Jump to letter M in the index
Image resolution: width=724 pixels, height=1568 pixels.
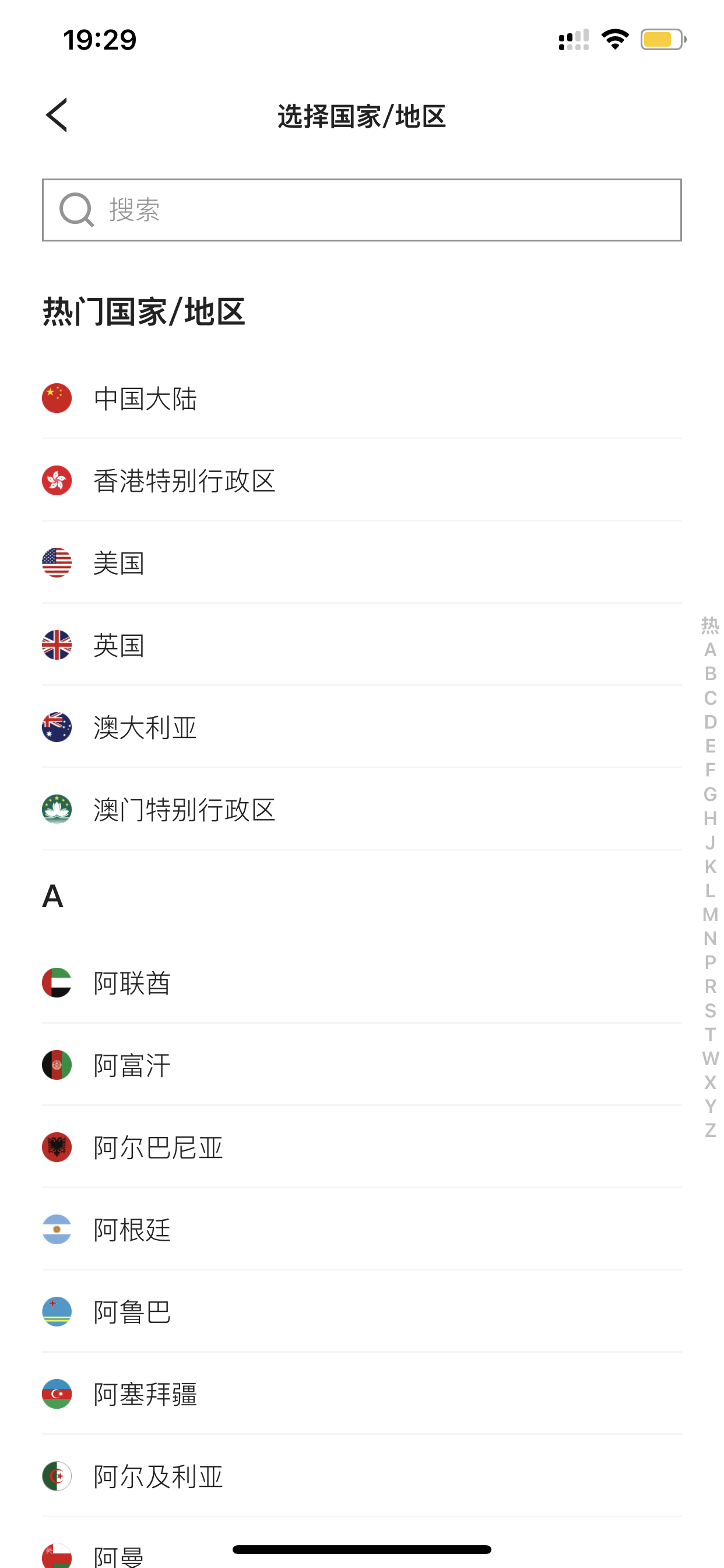pos(710,914)
